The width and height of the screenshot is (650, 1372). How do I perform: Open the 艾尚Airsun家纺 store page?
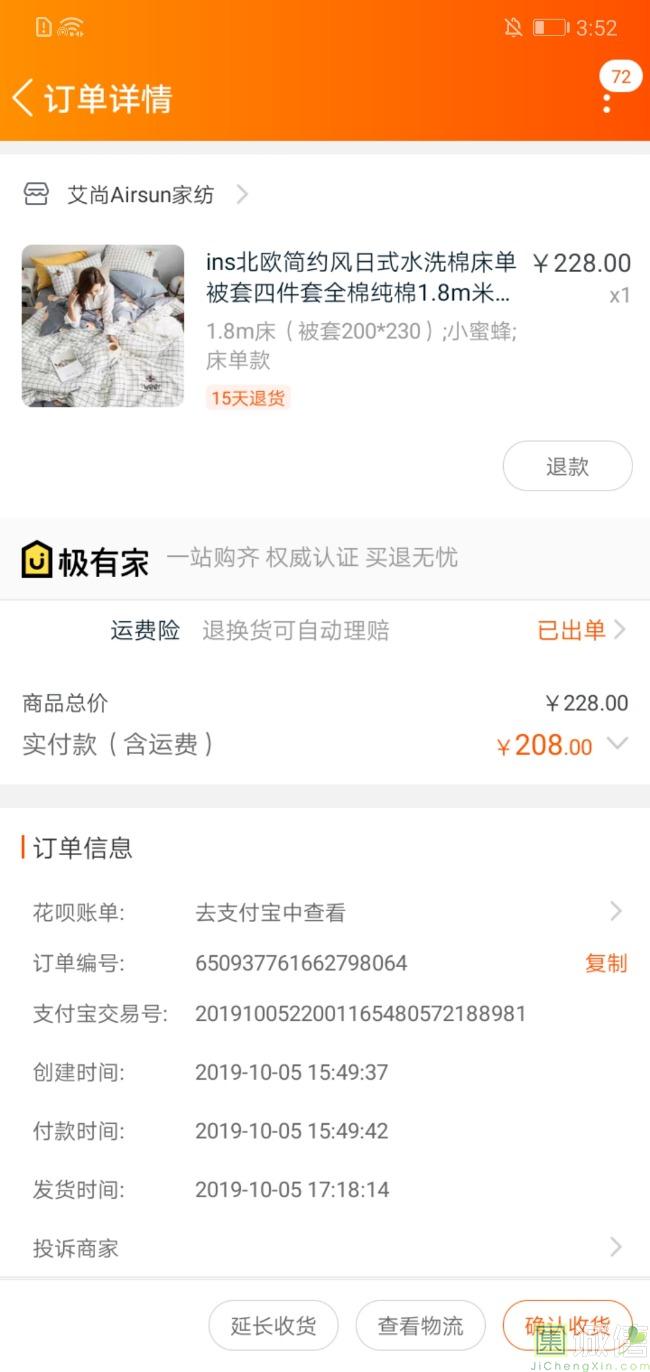point(140,194)
